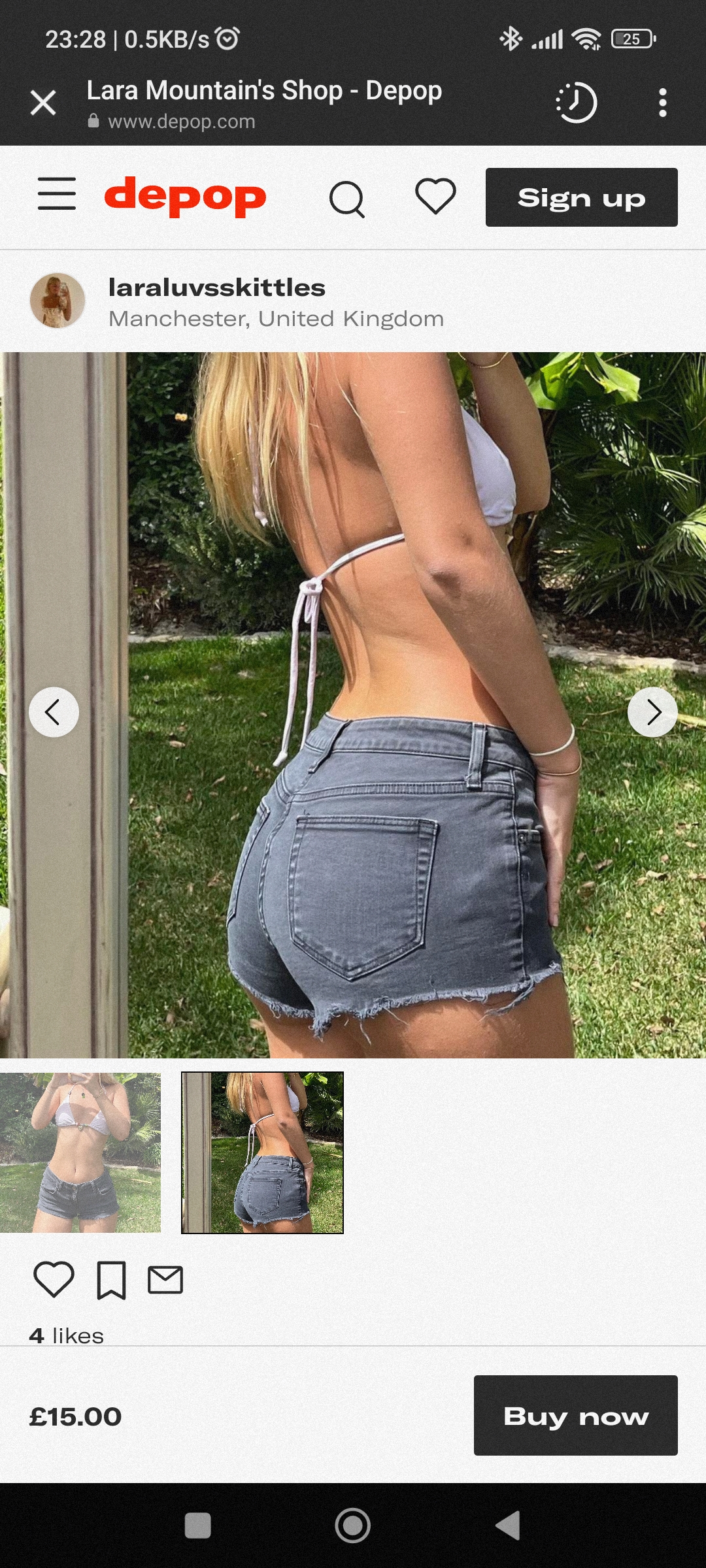Screen dimensions: 706x1568
Task: Message the seller via envelope icon
Action: (165, 1279)
